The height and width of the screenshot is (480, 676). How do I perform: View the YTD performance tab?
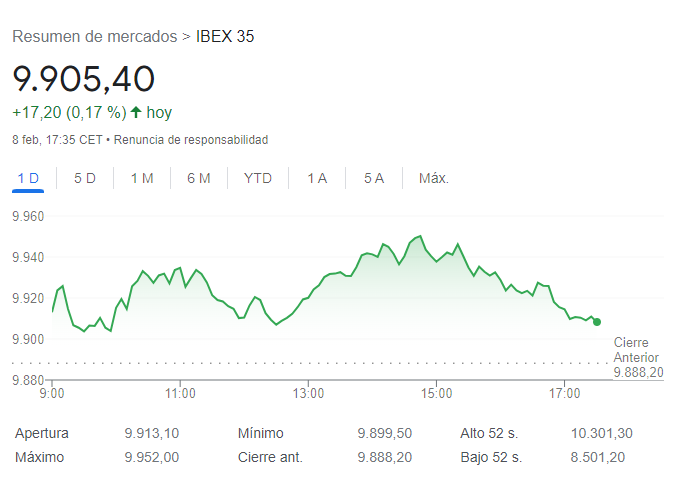click(x=258, y=178)
